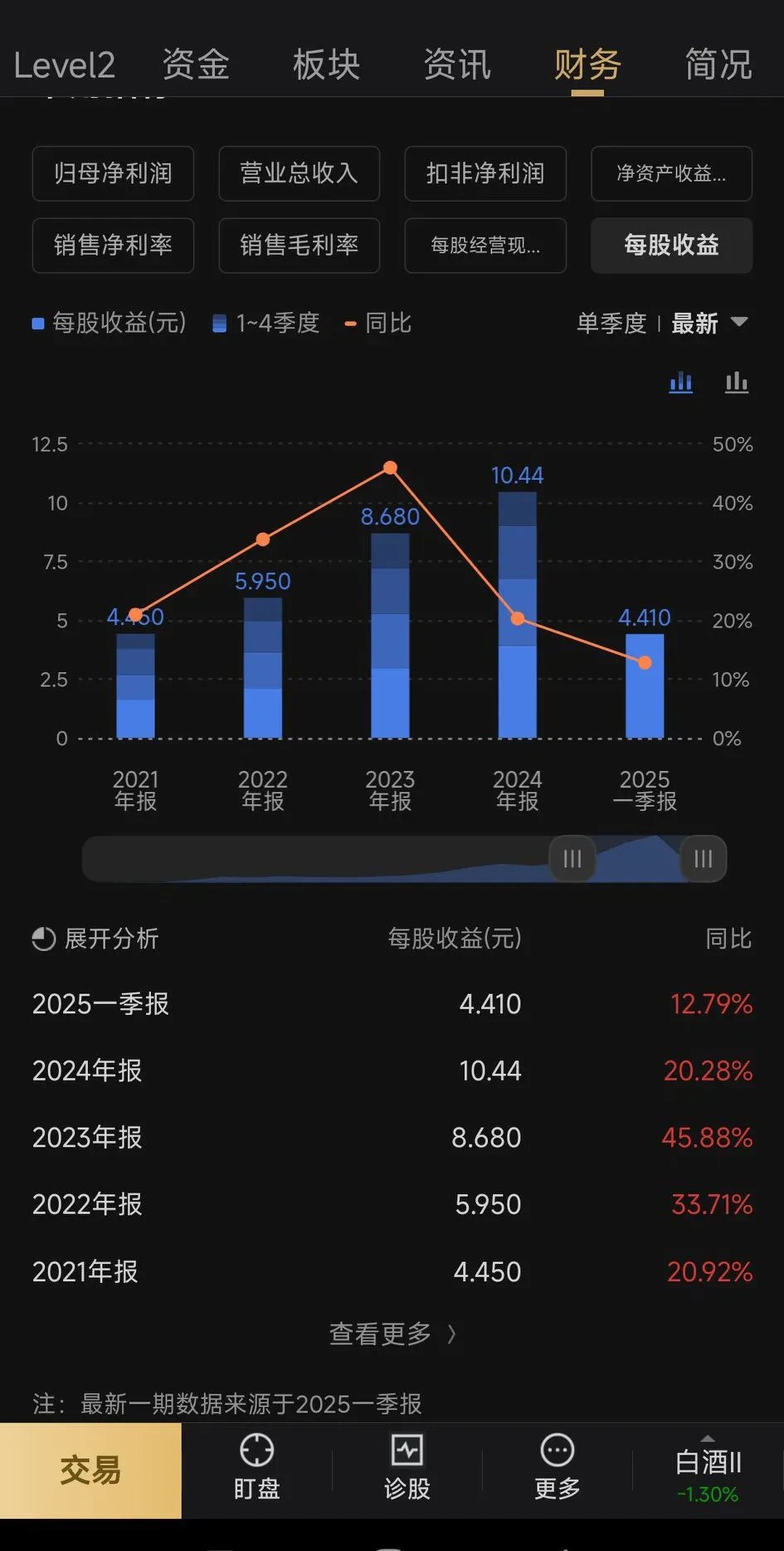The width and height of the screenshot is (784, 1551).
Task: Switch to the 简况 tab
Action: pos(717,65)
